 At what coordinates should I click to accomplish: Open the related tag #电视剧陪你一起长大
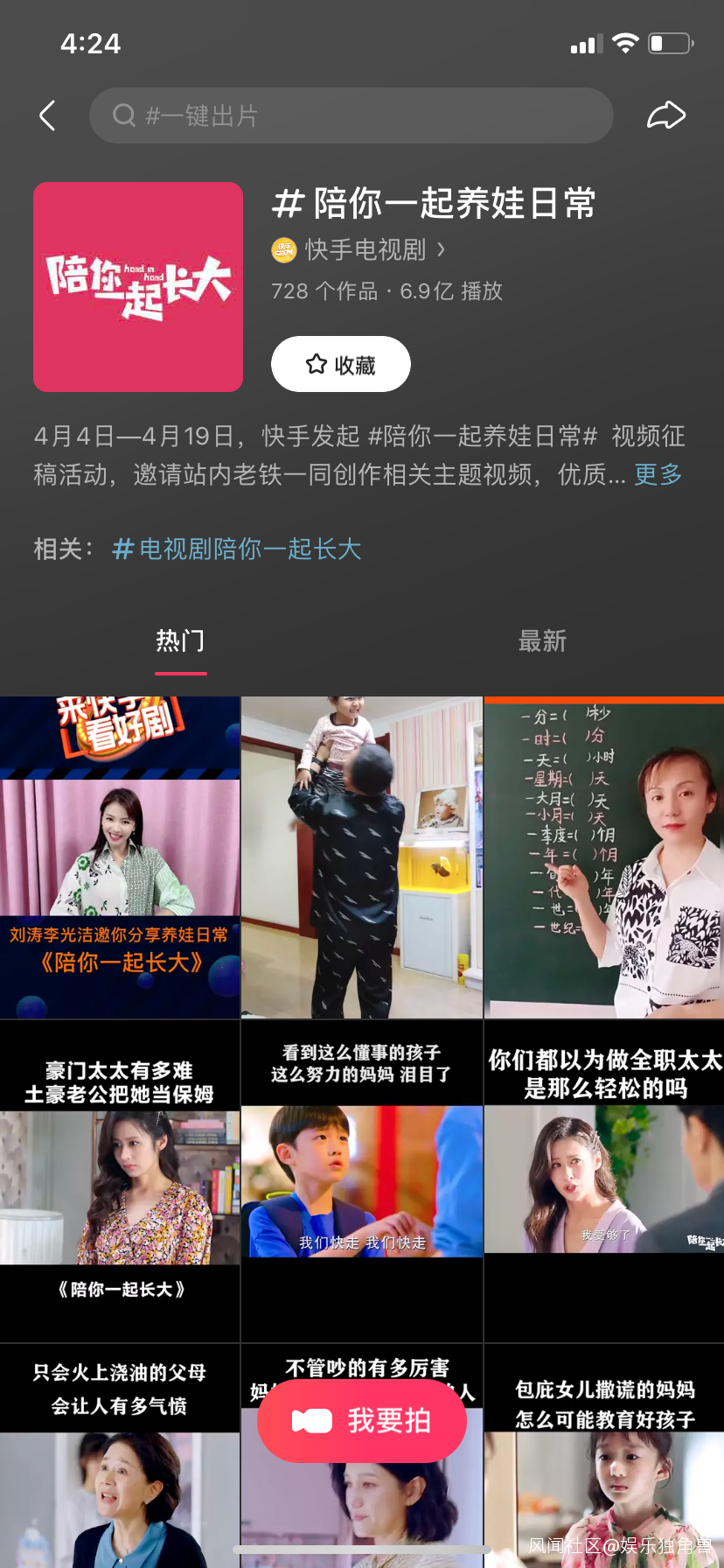[x=237, y=549]
